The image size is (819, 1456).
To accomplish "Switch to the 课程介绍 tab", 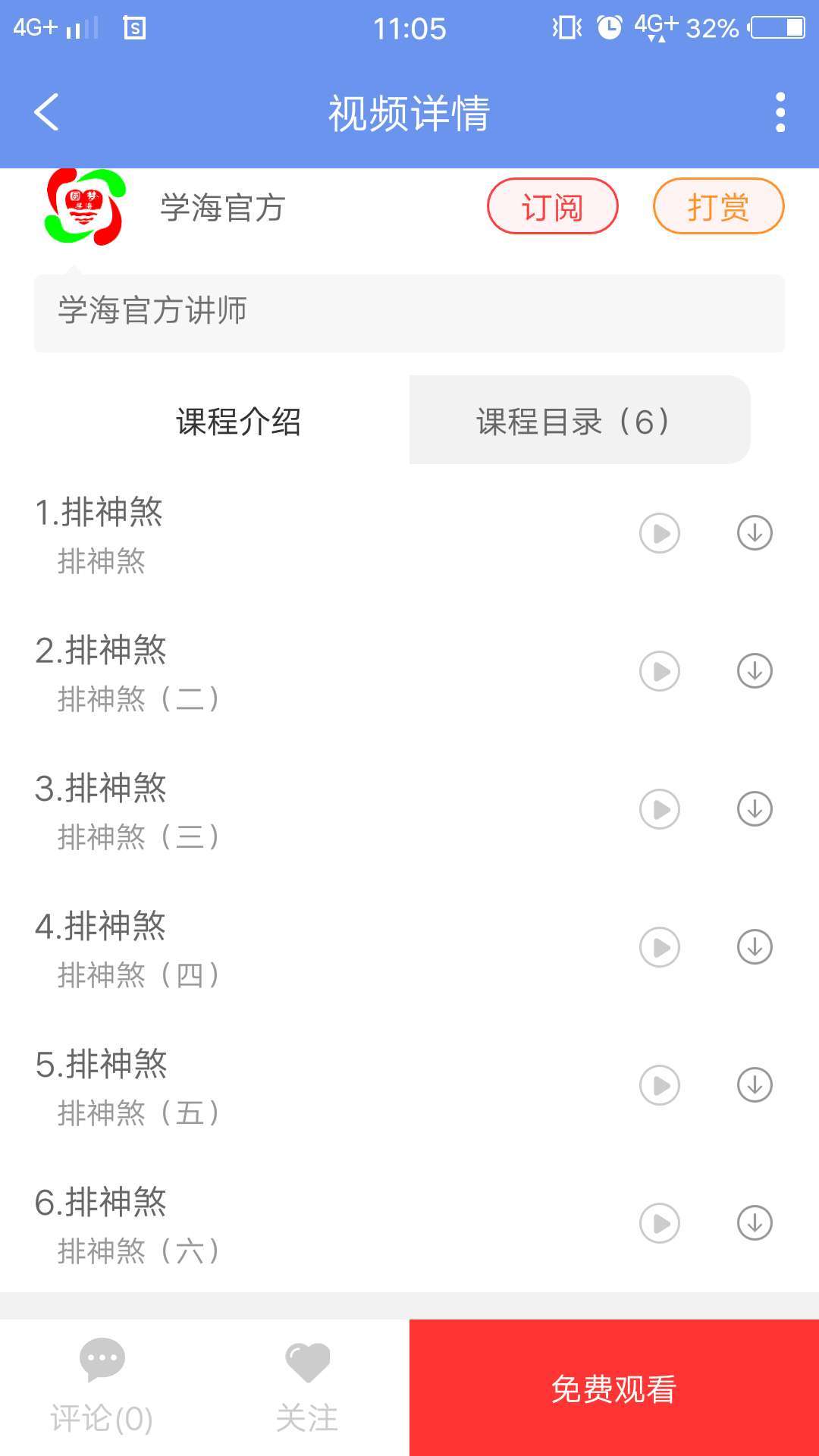I will pyautogui.click(x=237, y=422).
